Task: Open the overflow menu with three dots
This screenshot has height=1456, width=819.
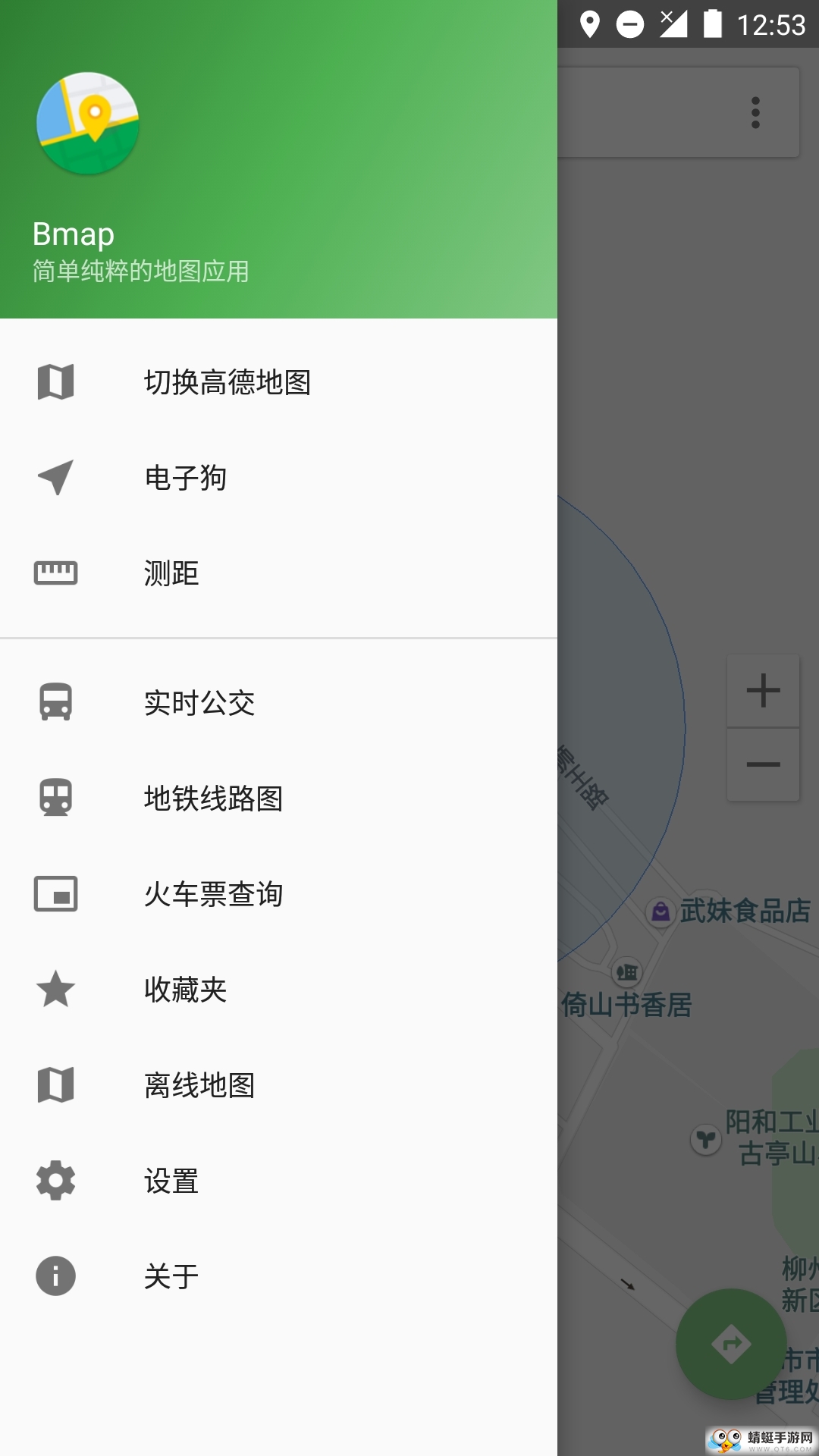Action: tap(755, 111)
